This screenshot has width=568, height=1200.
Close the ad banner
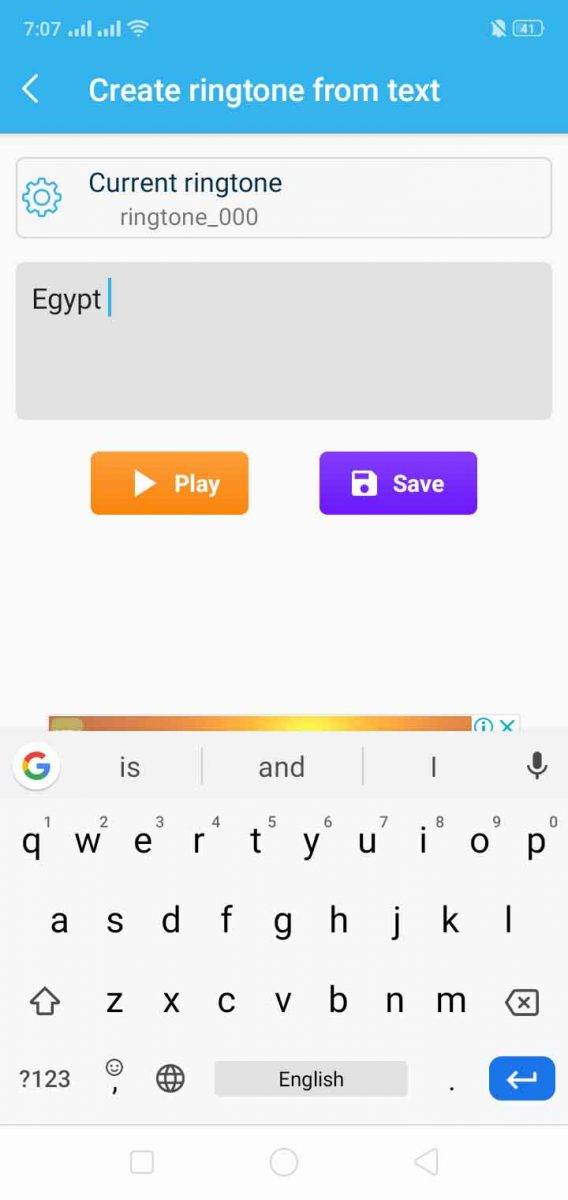508,726
